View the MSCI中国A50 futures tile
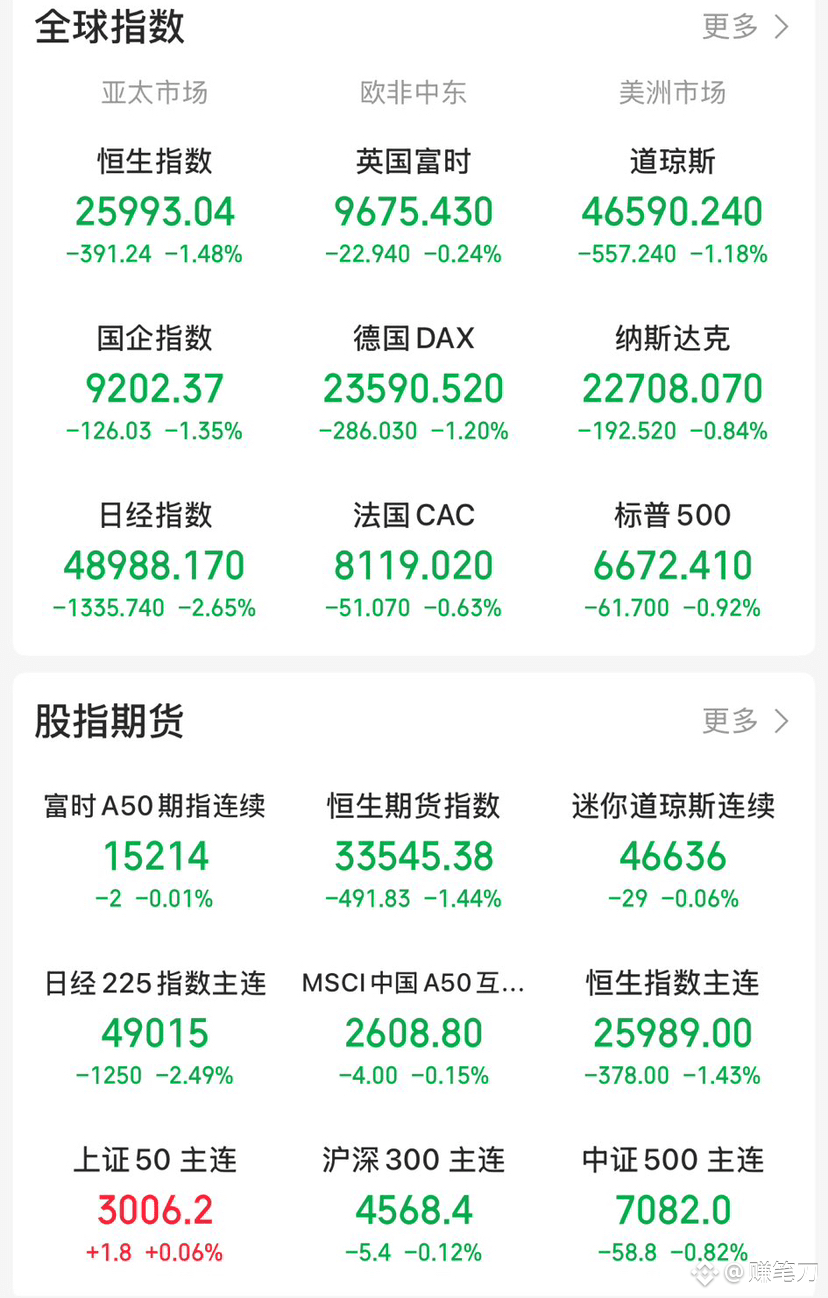 (413, 1033)
